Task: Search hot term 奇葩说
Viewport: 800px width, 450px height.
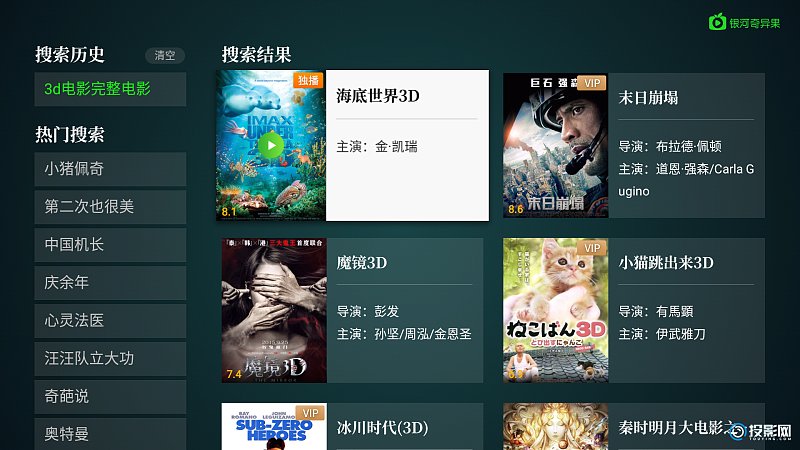Action: pyautogui.click(x=110, y=396)
